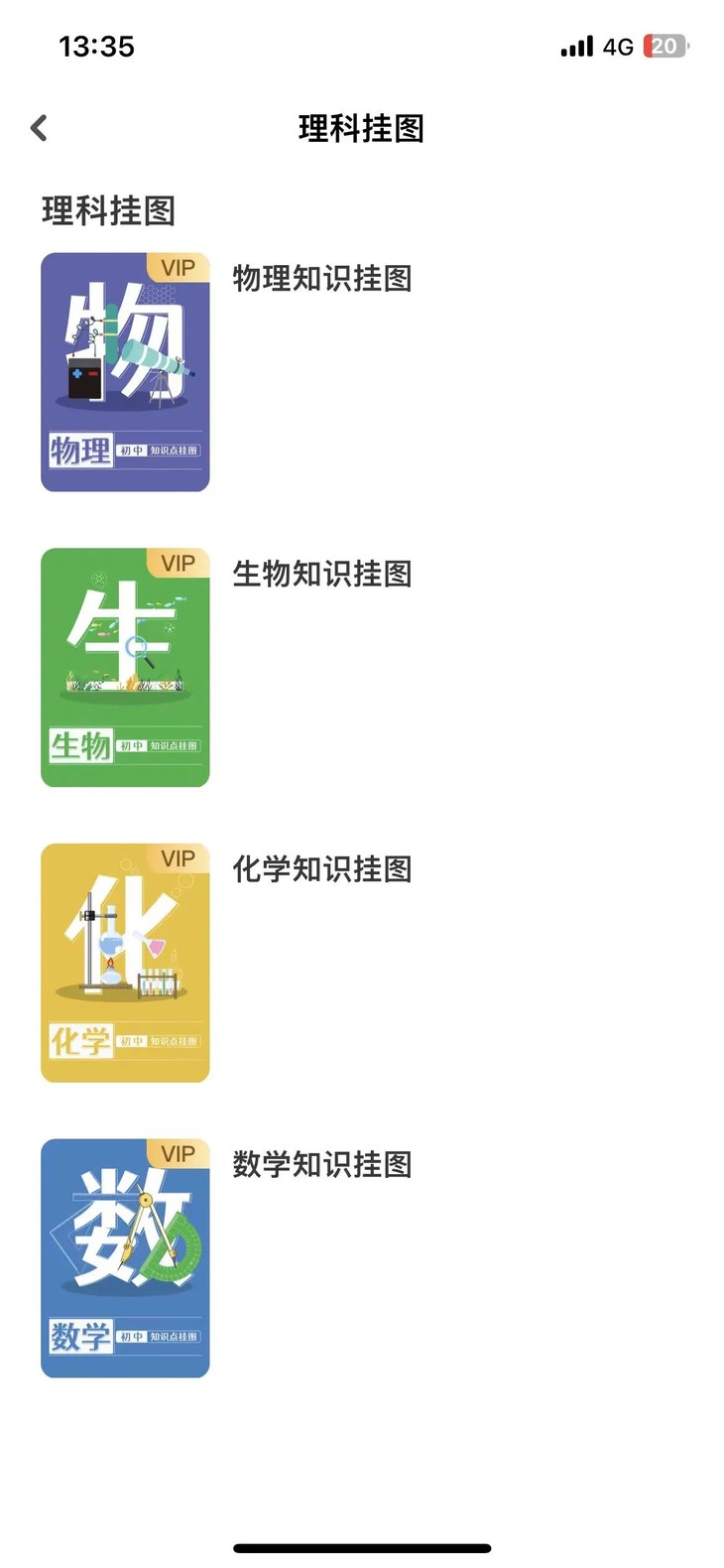Tap the home indicator bar at bottom

point(361,1547)
